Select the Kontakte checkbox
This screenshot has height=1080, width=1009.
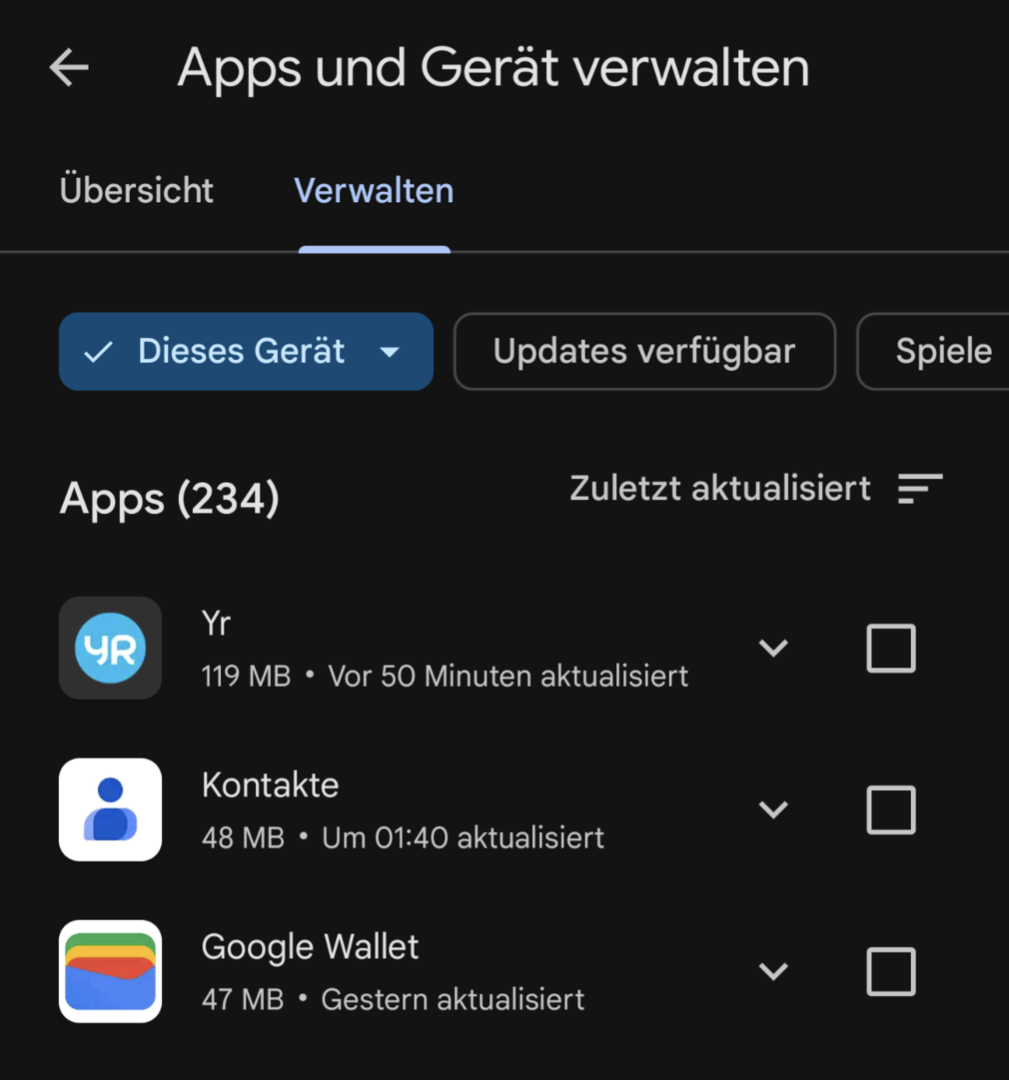(890, 809)
